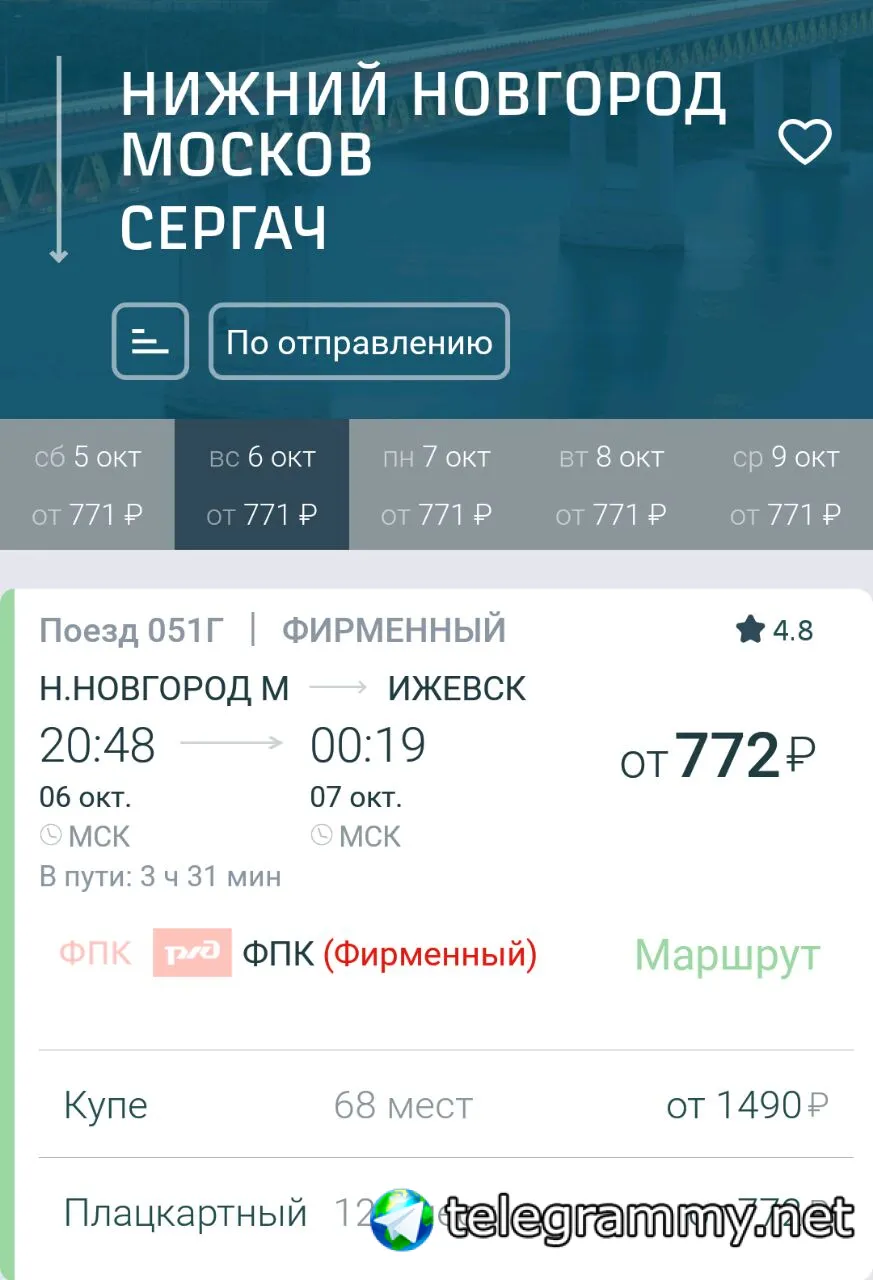Choose Купе seats from 1490 ₽
This screenshot has height=1280, width=873.
tap(445, 1105)
